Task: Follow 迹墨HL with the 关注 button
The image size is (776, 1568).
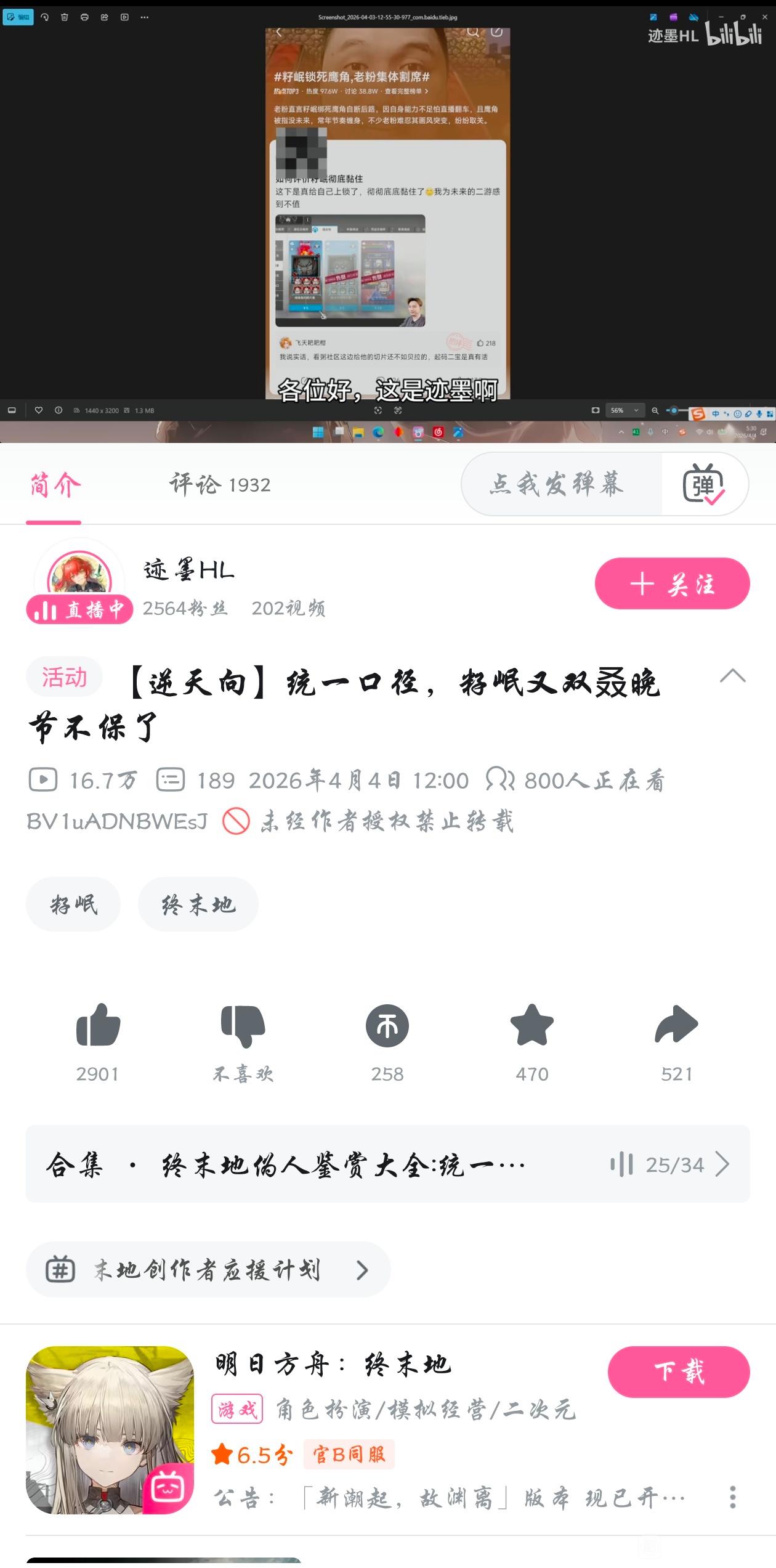Action: point(672,583)
